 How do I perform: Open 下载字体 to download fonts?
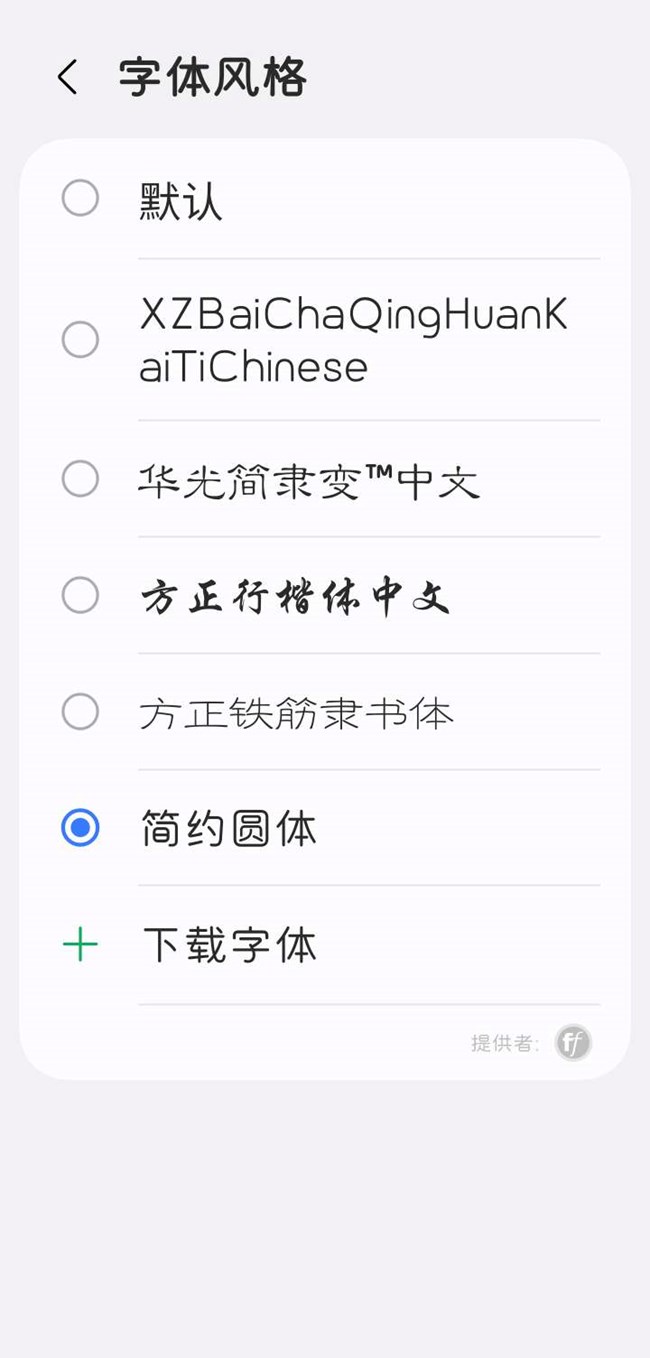point(228,945)
